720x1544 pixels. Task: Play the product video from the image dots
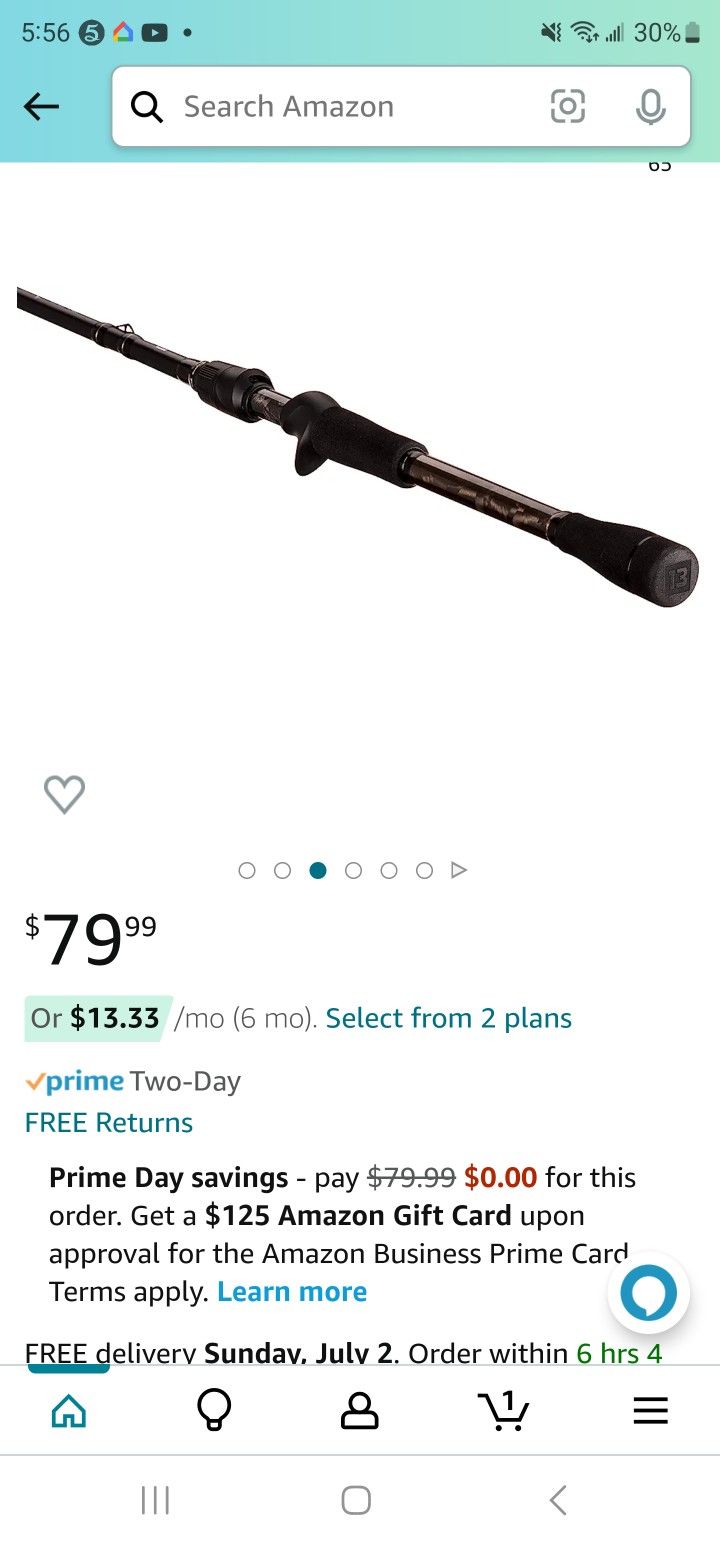point(459,870)
